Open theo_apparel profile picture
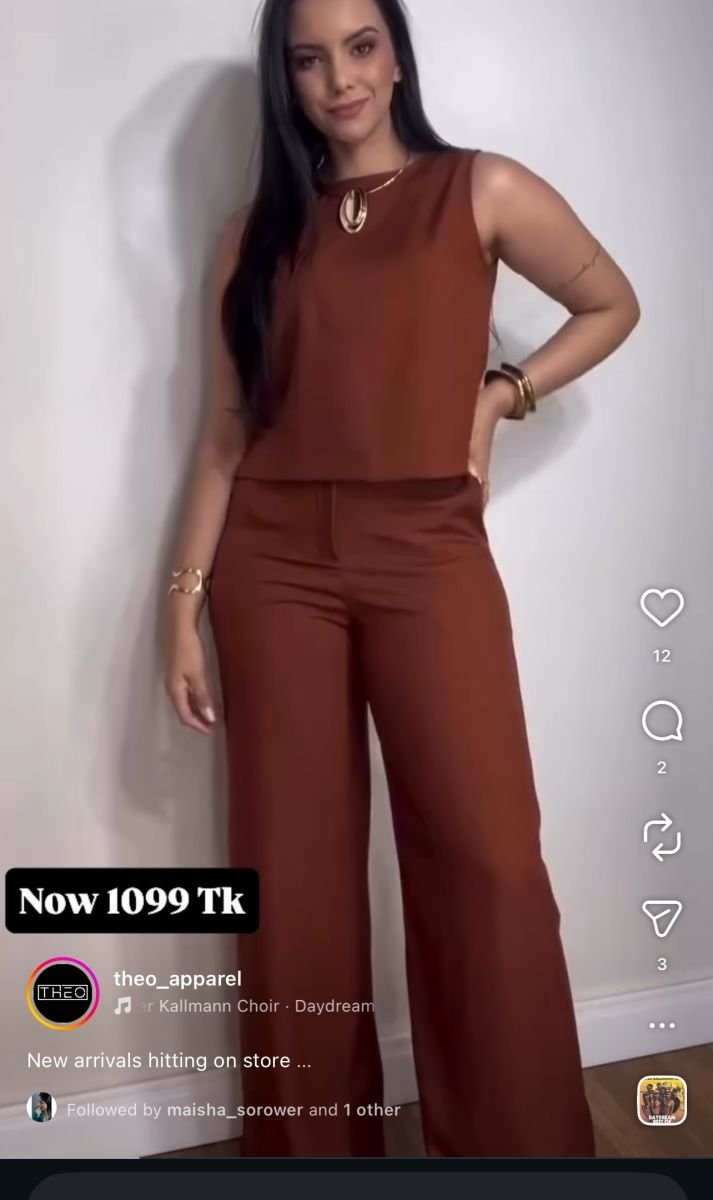Image resolution: width=713 pixels, height=1200 pixels. pyautogui.click(x=62, y=993)
